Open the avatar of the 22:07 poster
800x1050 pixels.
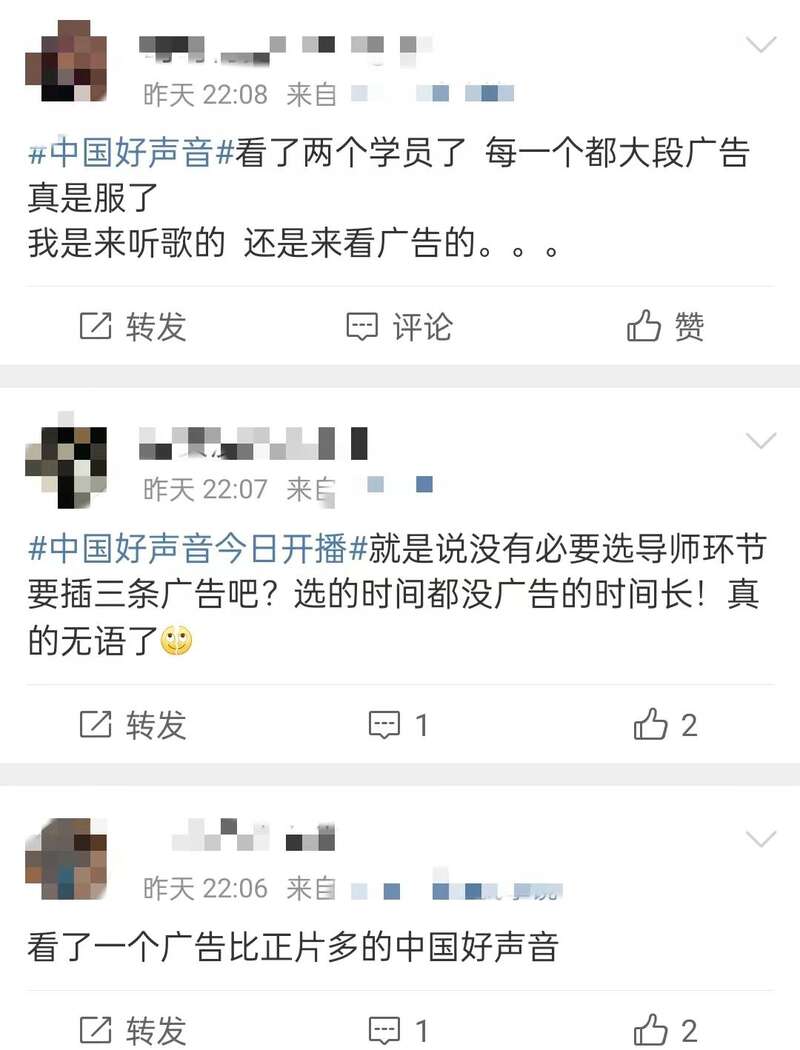coord(66,462)
